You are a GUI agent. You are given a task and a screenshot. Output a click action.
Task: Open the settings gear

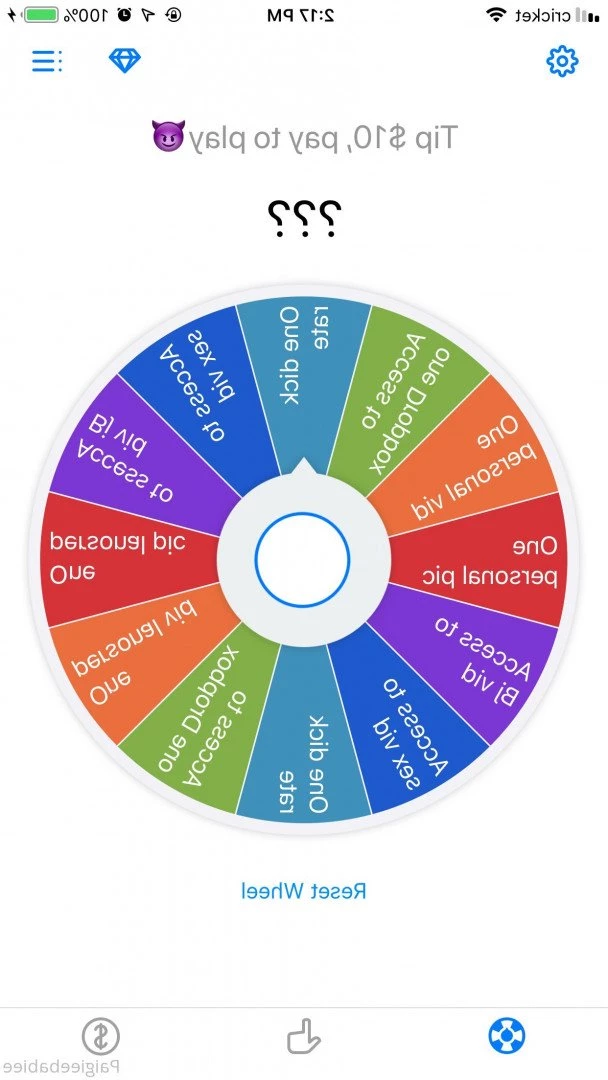562,61
